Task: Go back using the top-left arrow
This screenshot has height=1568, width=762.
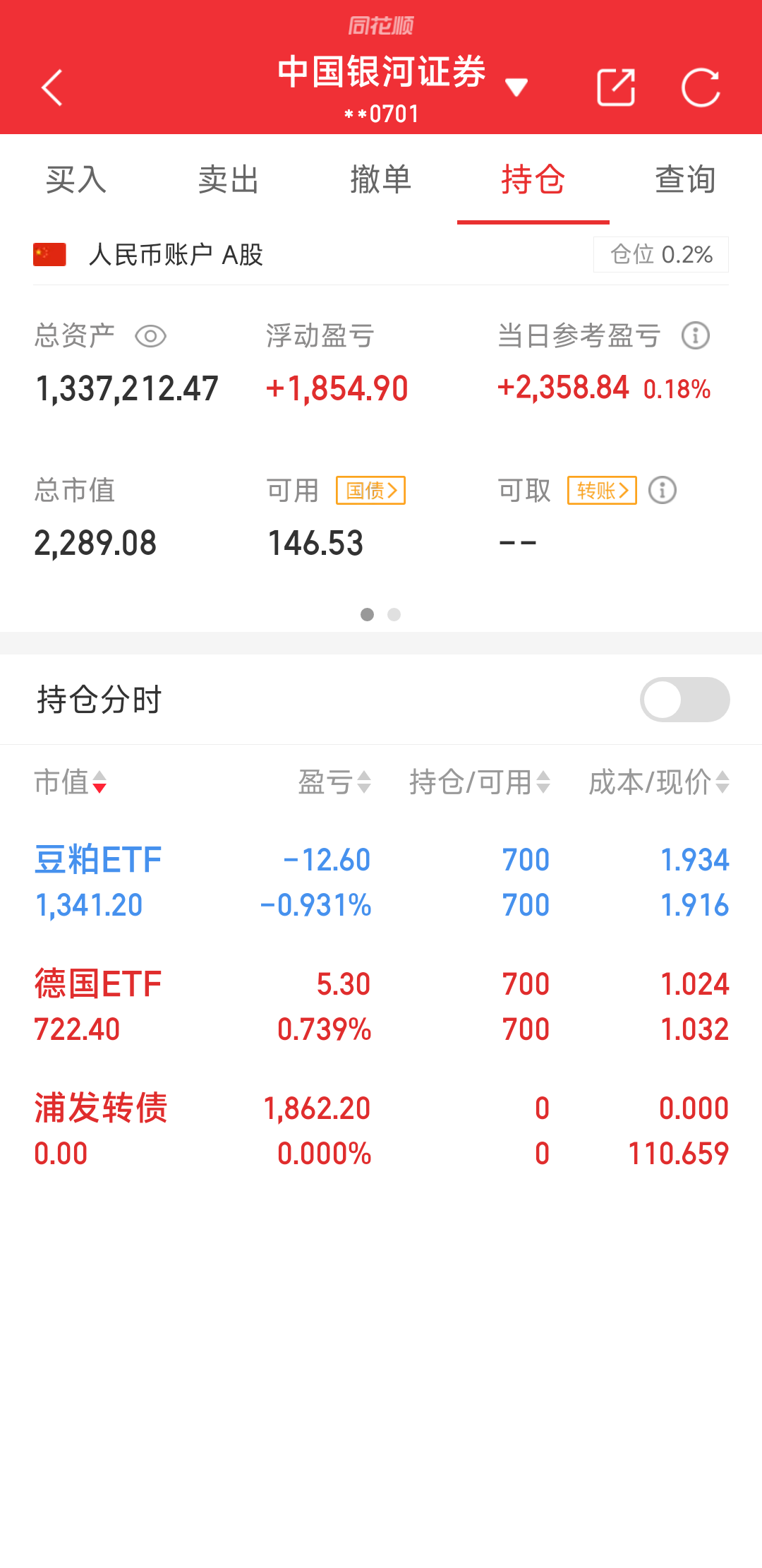Action: pyautogui.click(x=52, y=88)
